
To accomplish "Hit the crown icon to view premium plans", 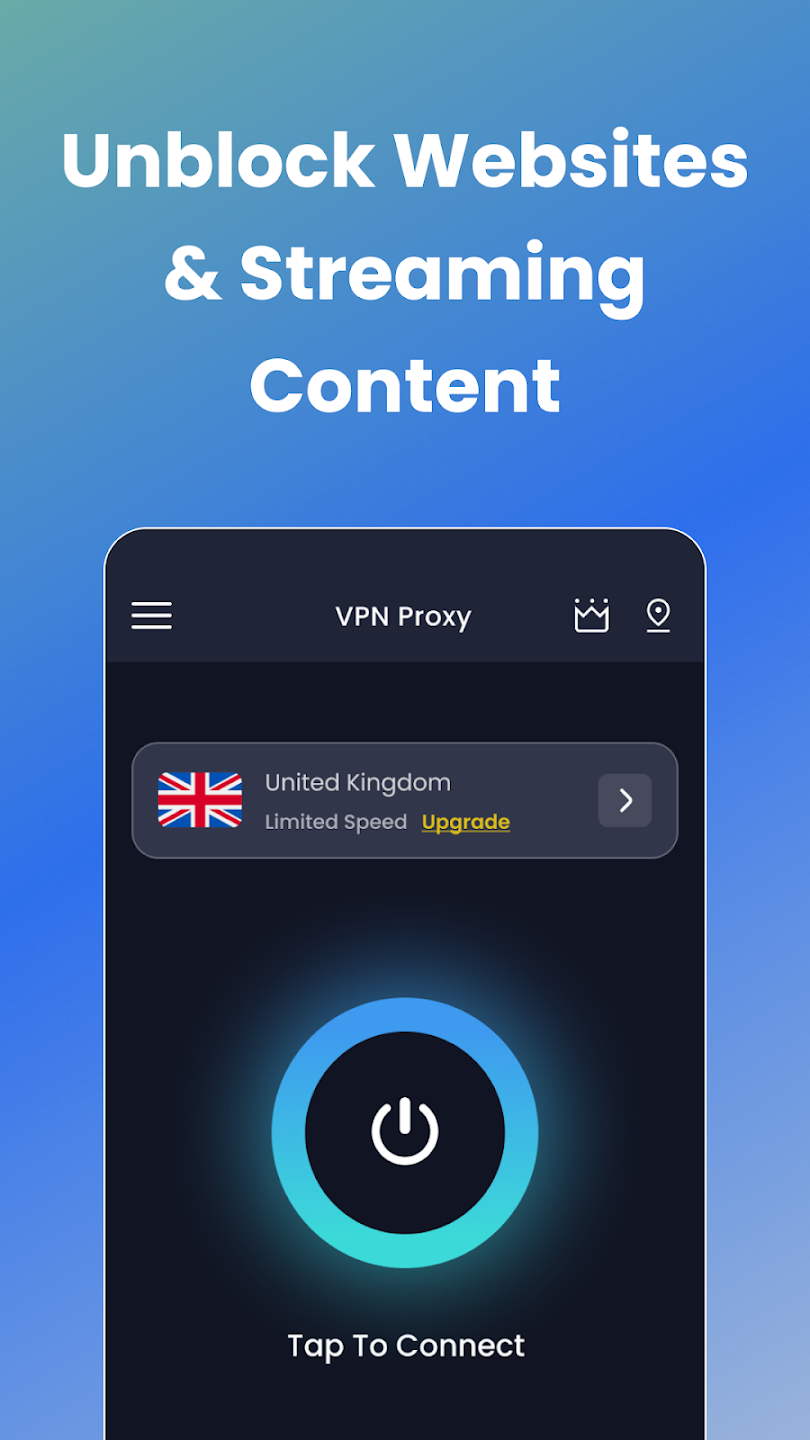I will pyautogui.click(x=591, y=616).
